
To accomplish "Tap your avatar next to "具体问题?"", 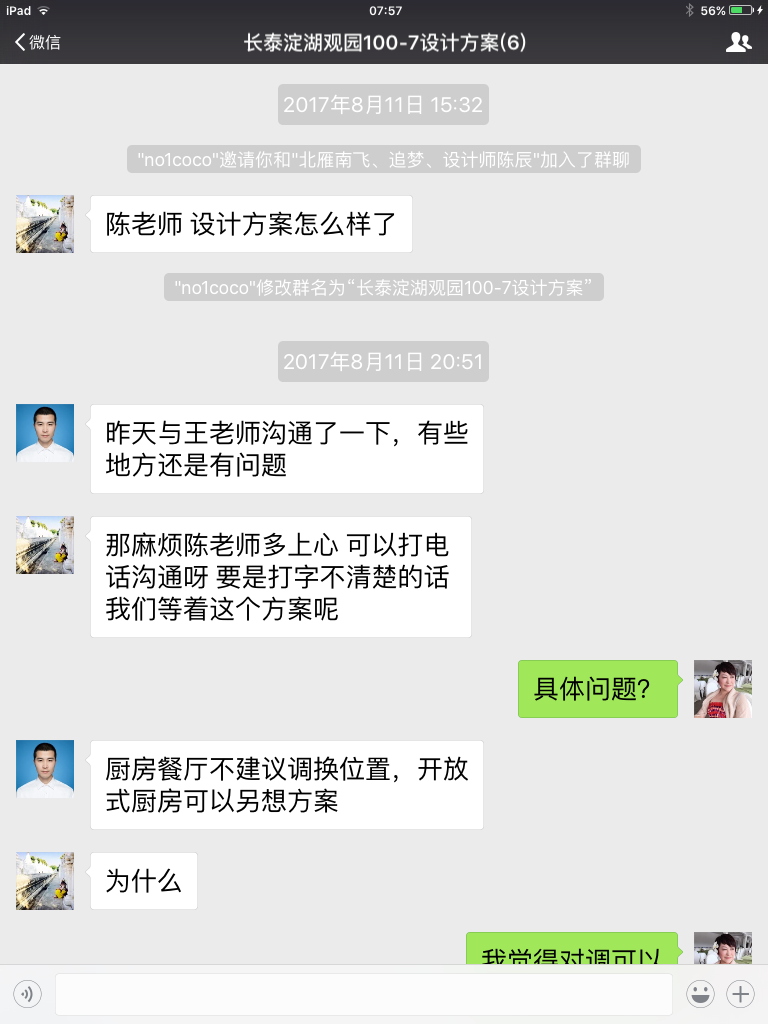I will [x=722, y=689].
